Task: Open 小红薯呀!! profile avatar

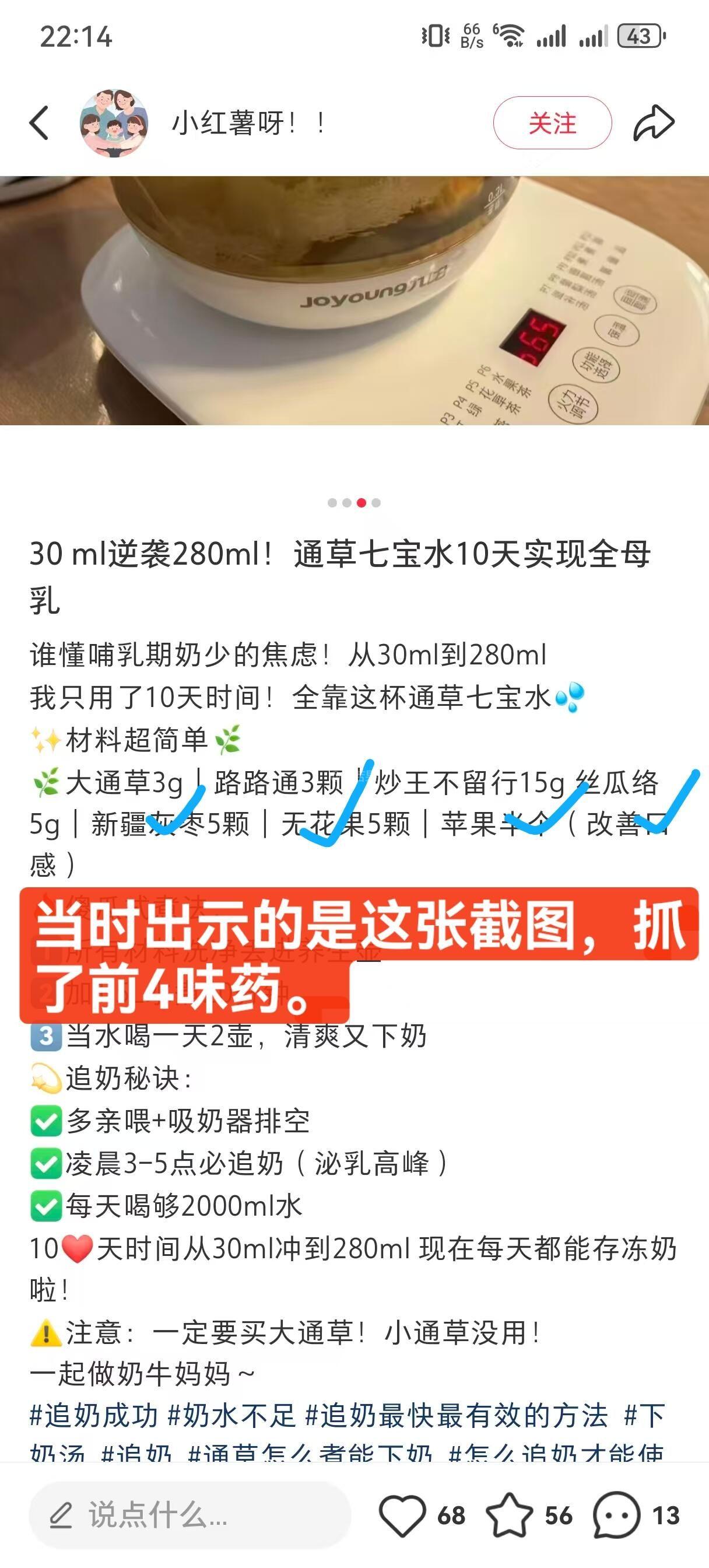Action: [x=114, y=123]
